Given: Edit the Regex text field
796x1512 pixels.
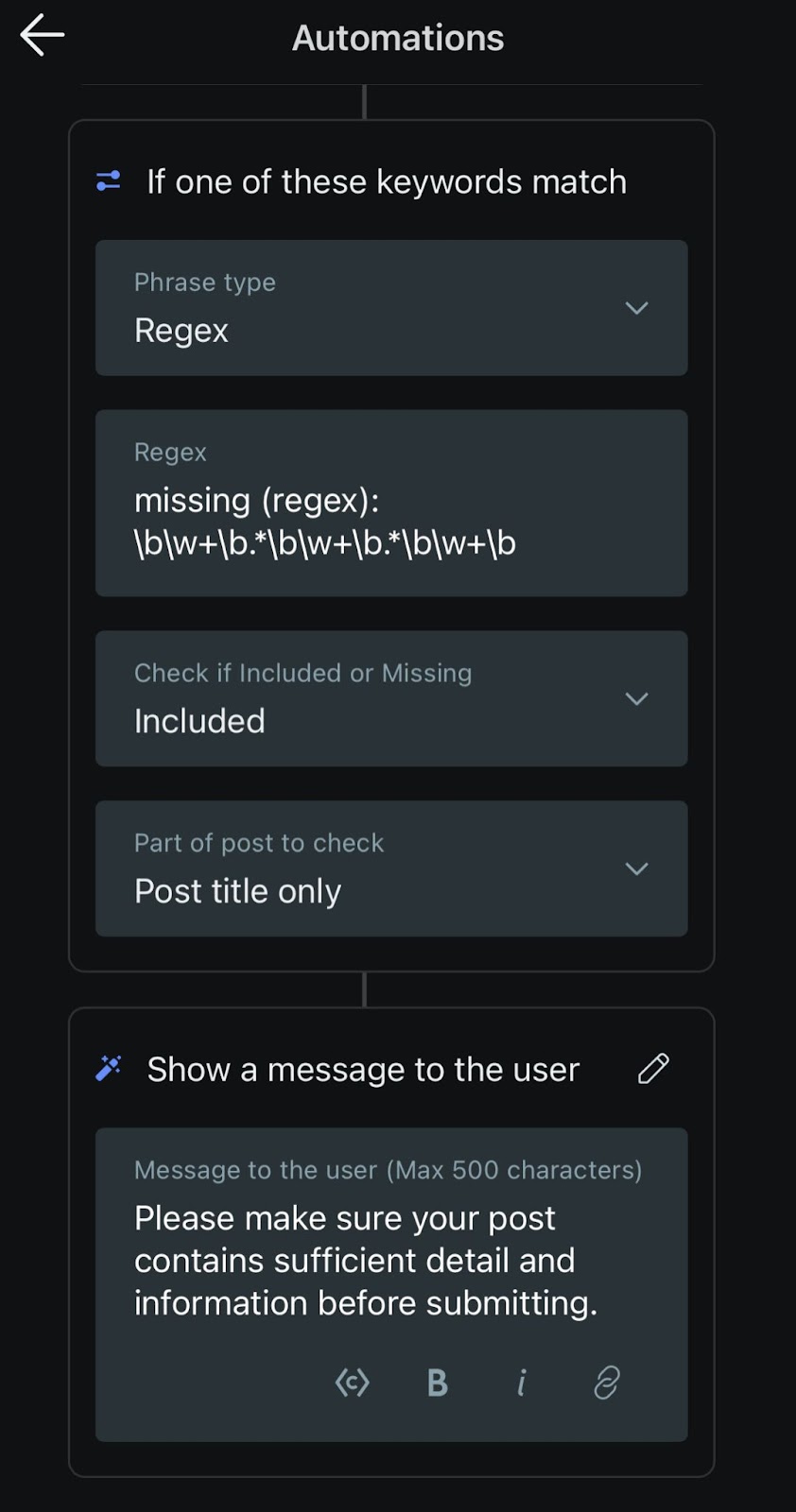Looking at the screenshot, I should point(391,503).
